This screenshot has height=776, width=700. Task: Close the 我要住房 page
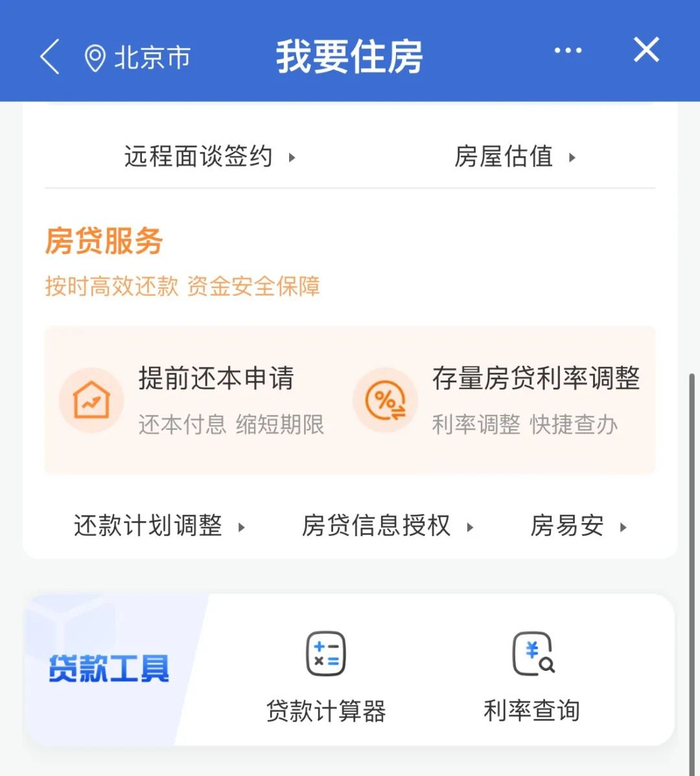[x=646, y=49]
